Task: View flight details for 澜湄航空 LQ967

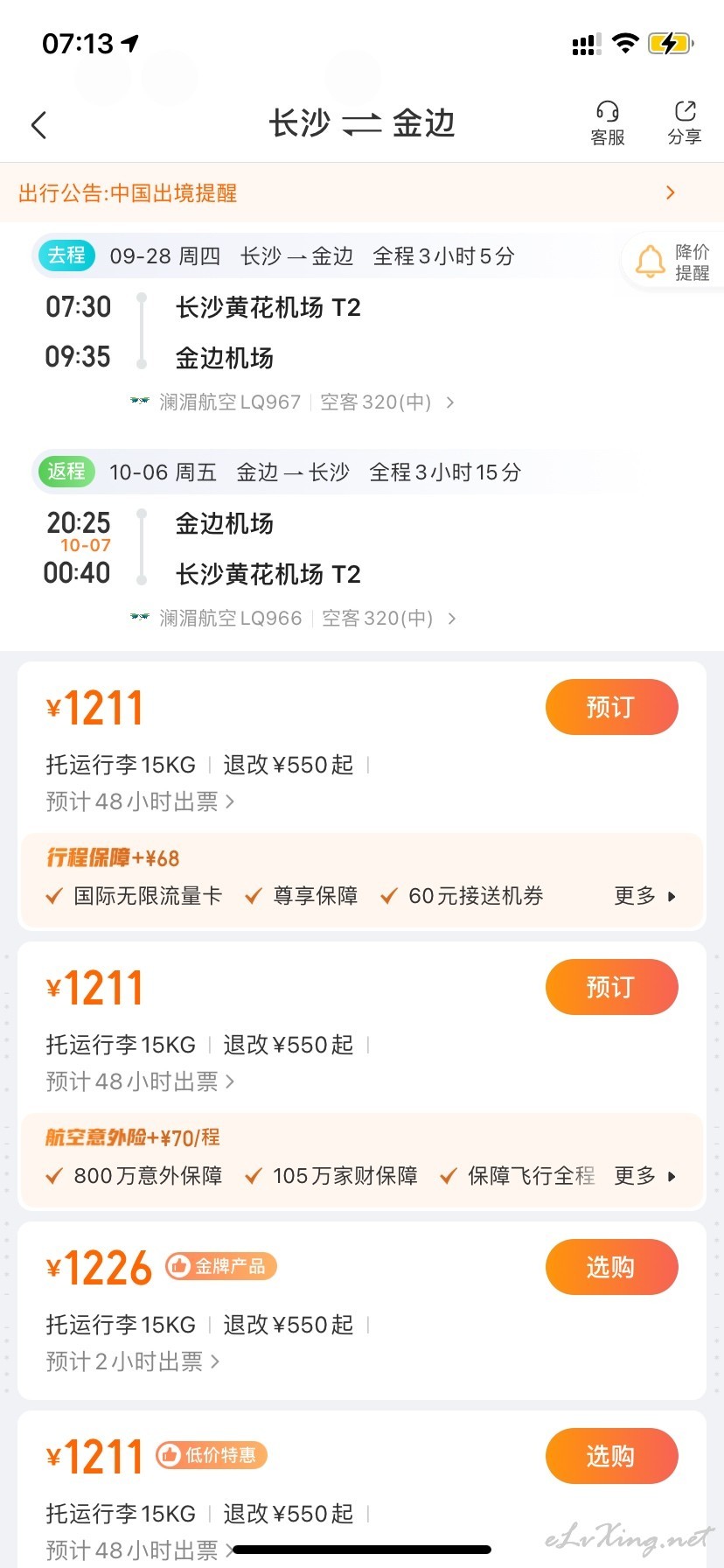Action: click(292, 402)
